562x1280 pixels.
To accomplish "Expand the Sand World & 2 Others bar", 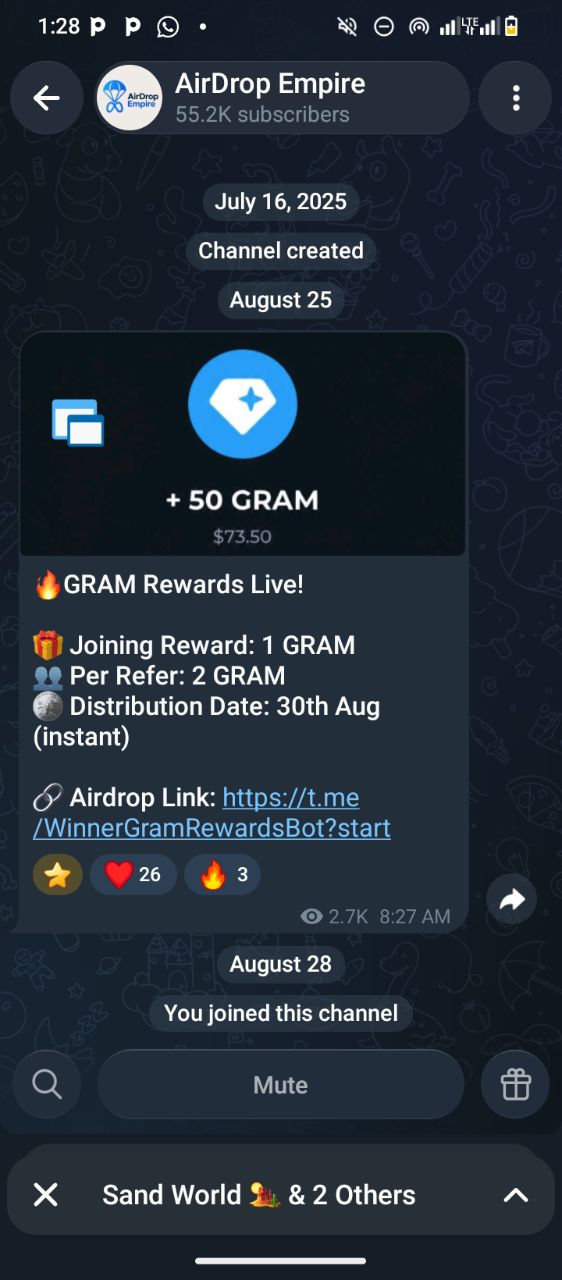I will [515, 1195].
